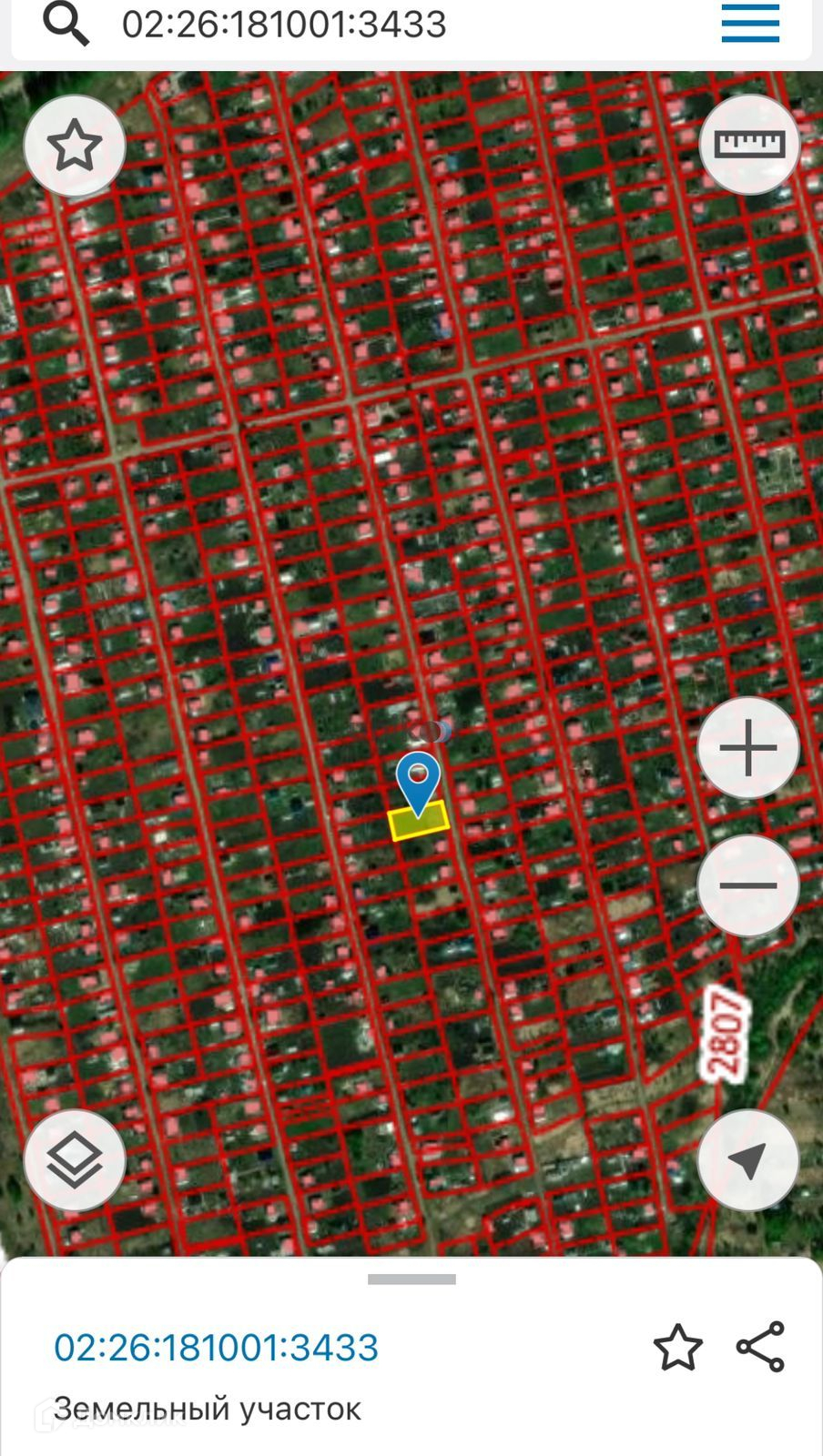Expand the parcel info panel handle
This screenshot has height=1456, width=823.
411,1279
